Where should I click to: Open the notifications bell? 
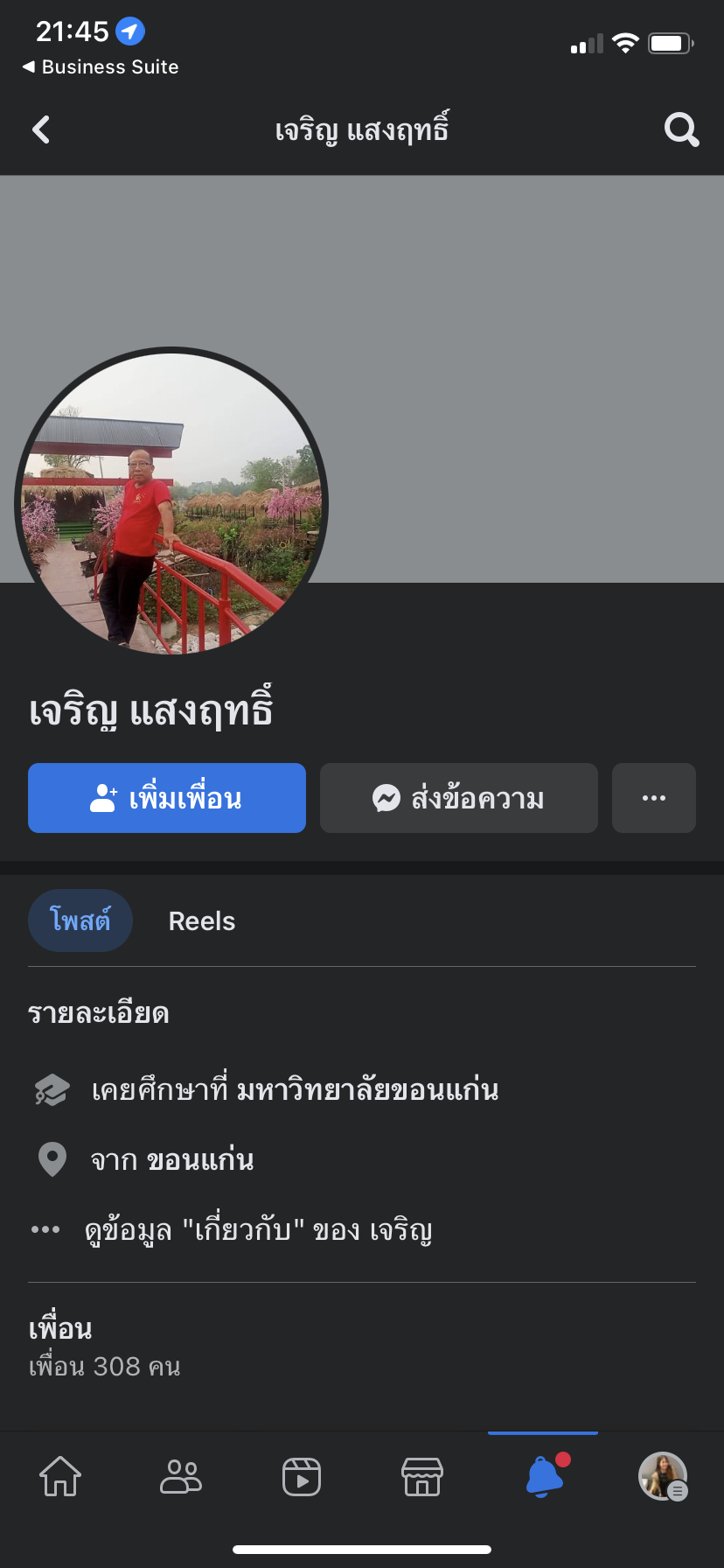543,1477
